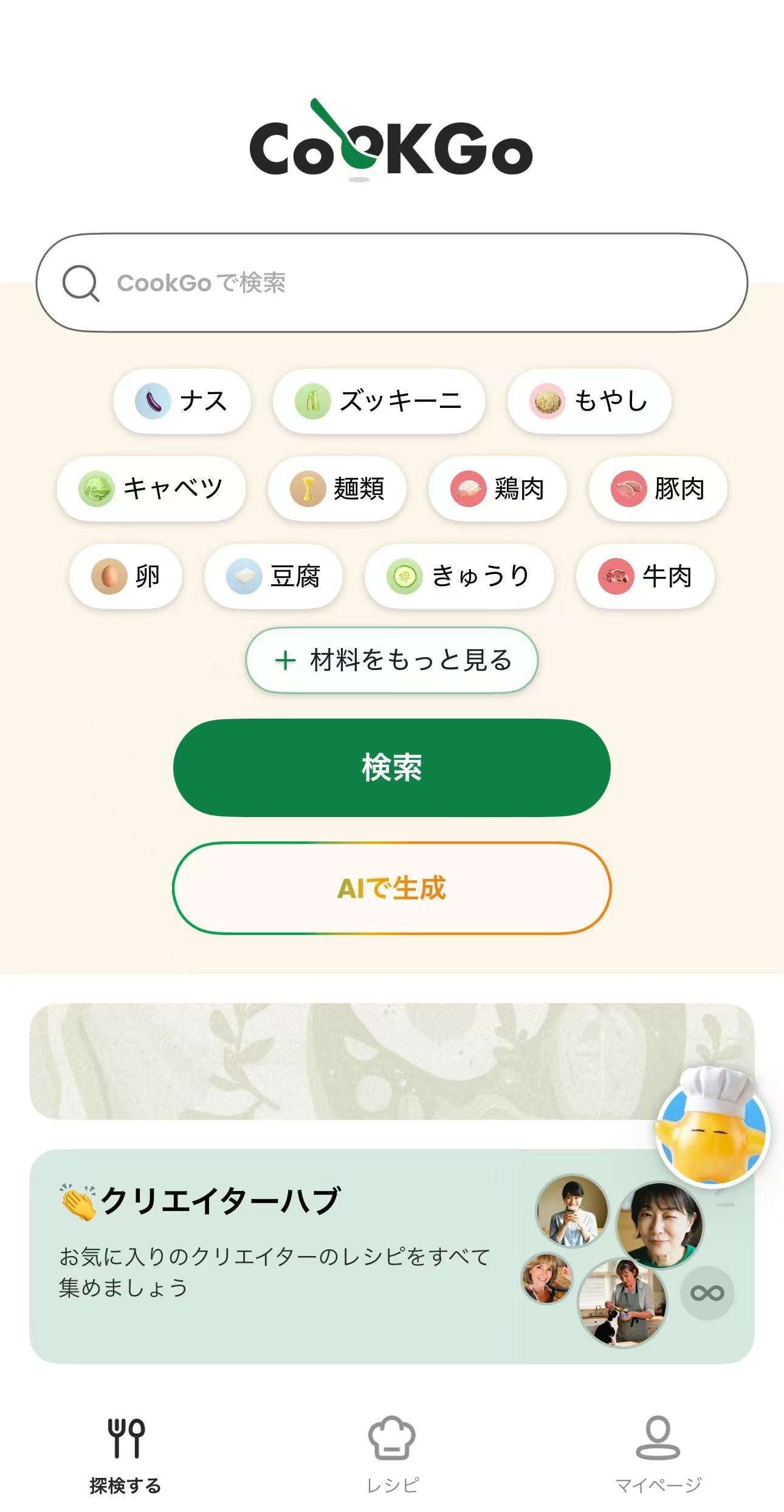Add 豆腐 as an ingredient

[273, 576]
